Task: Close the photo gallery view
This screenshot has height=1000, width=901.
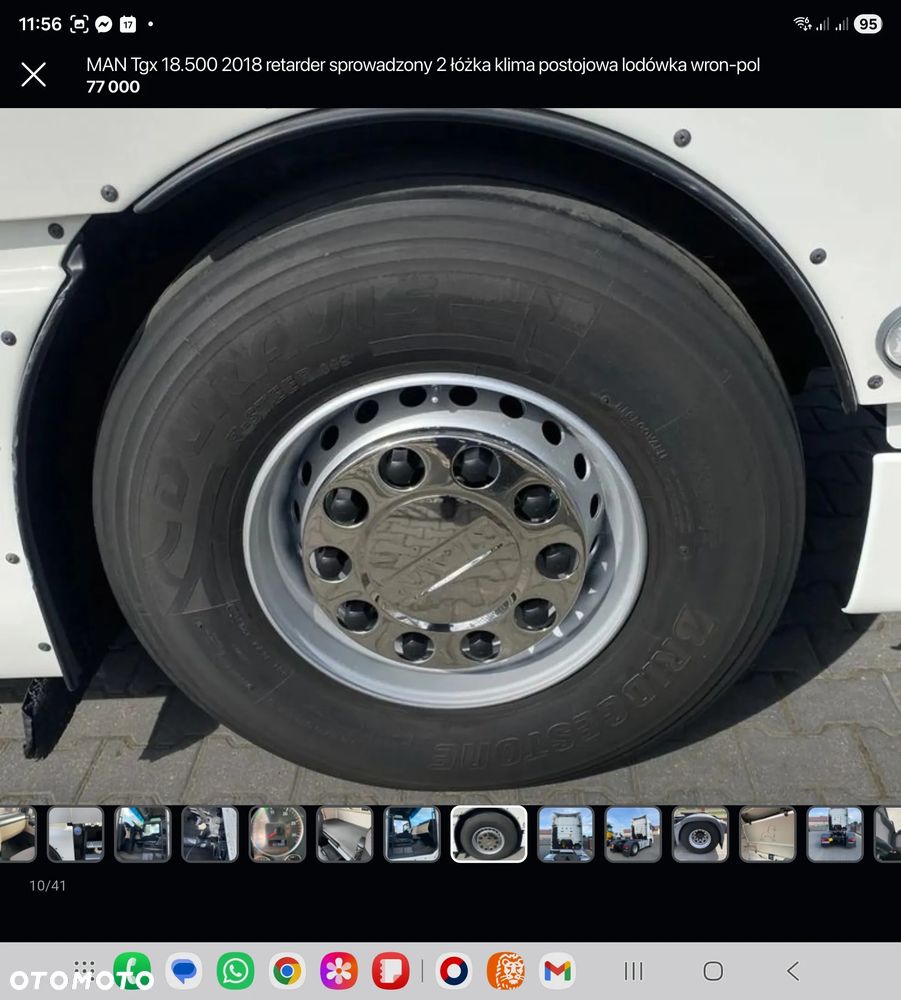Action: click(34, 74)
